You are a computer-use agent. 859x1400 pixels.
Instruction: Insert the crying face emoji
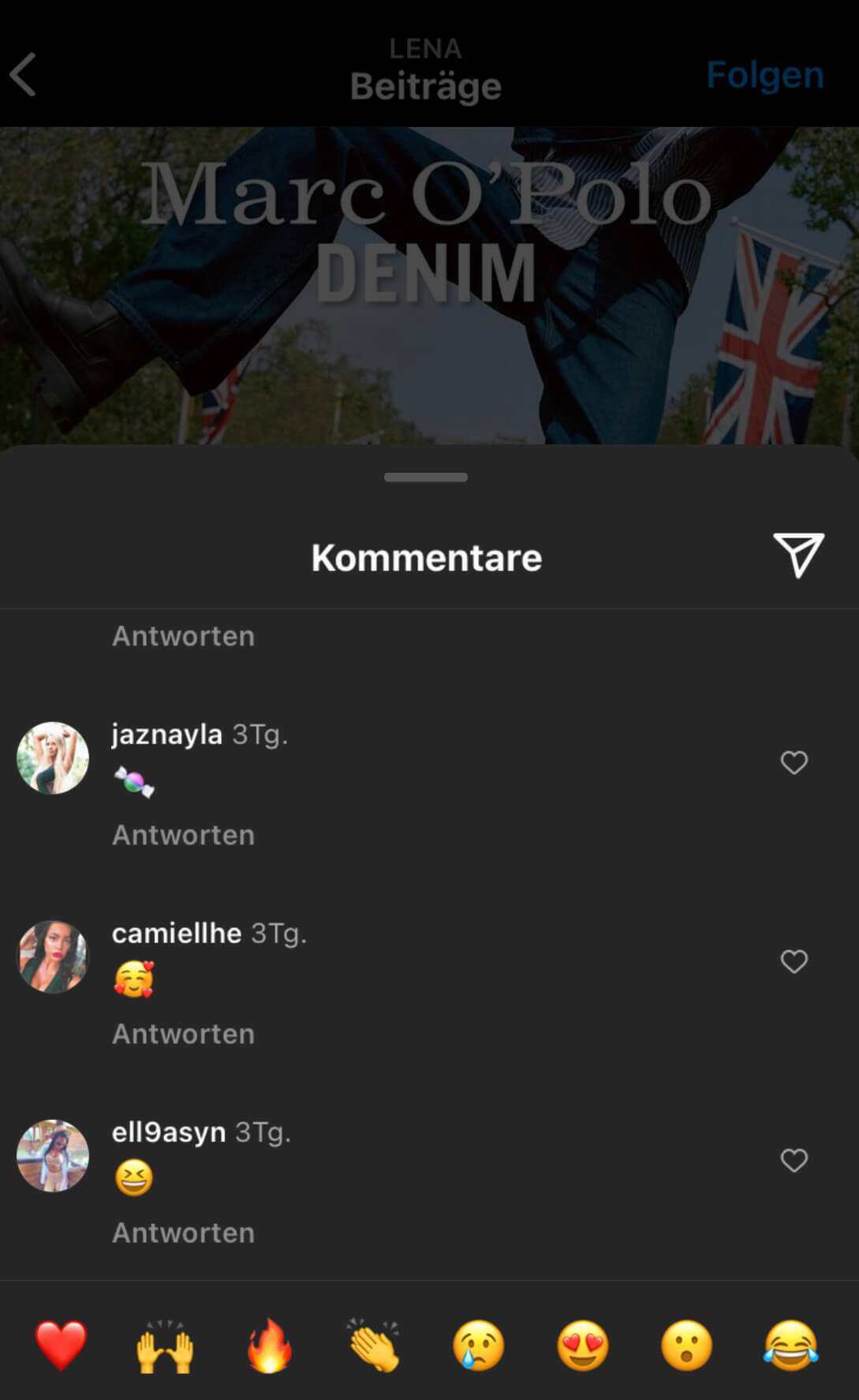[x=478, y=1346]
